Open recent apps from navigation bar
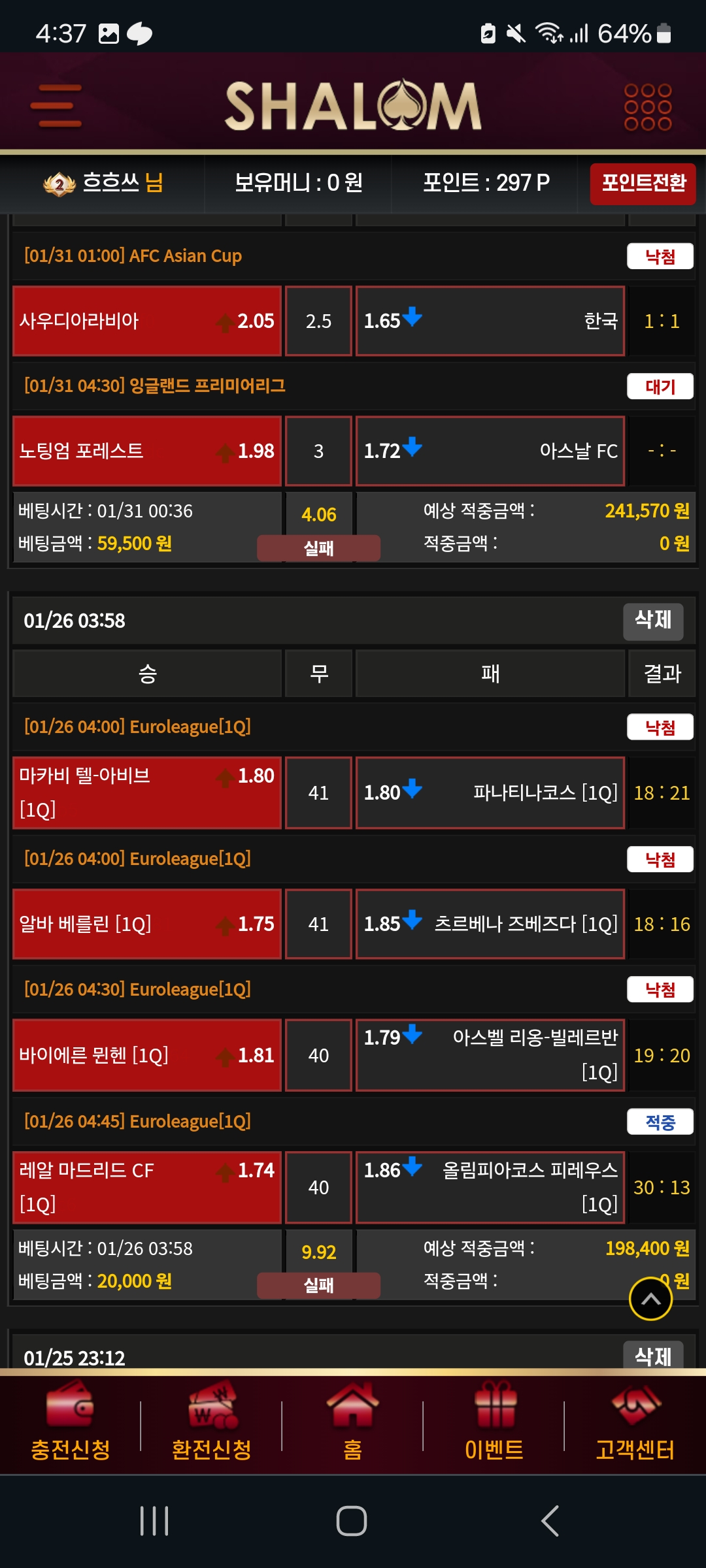This screenshot has width=706, height=1568. pos(155,1521)
